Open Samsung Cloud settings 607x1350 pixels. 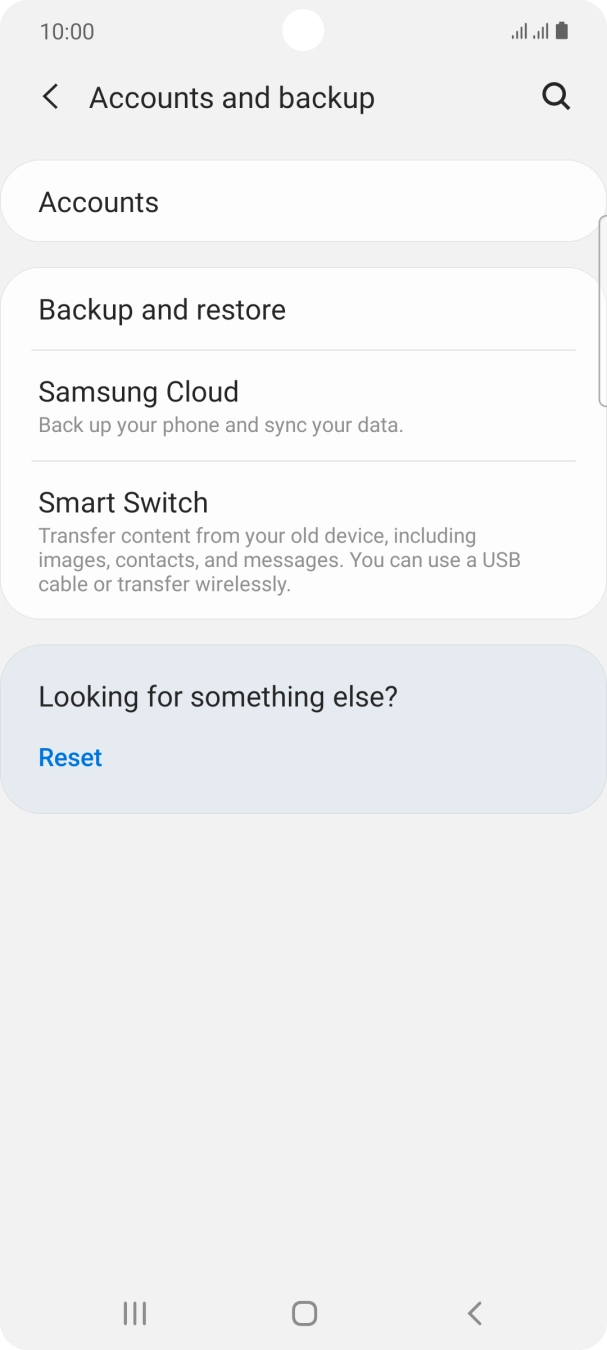303,406
